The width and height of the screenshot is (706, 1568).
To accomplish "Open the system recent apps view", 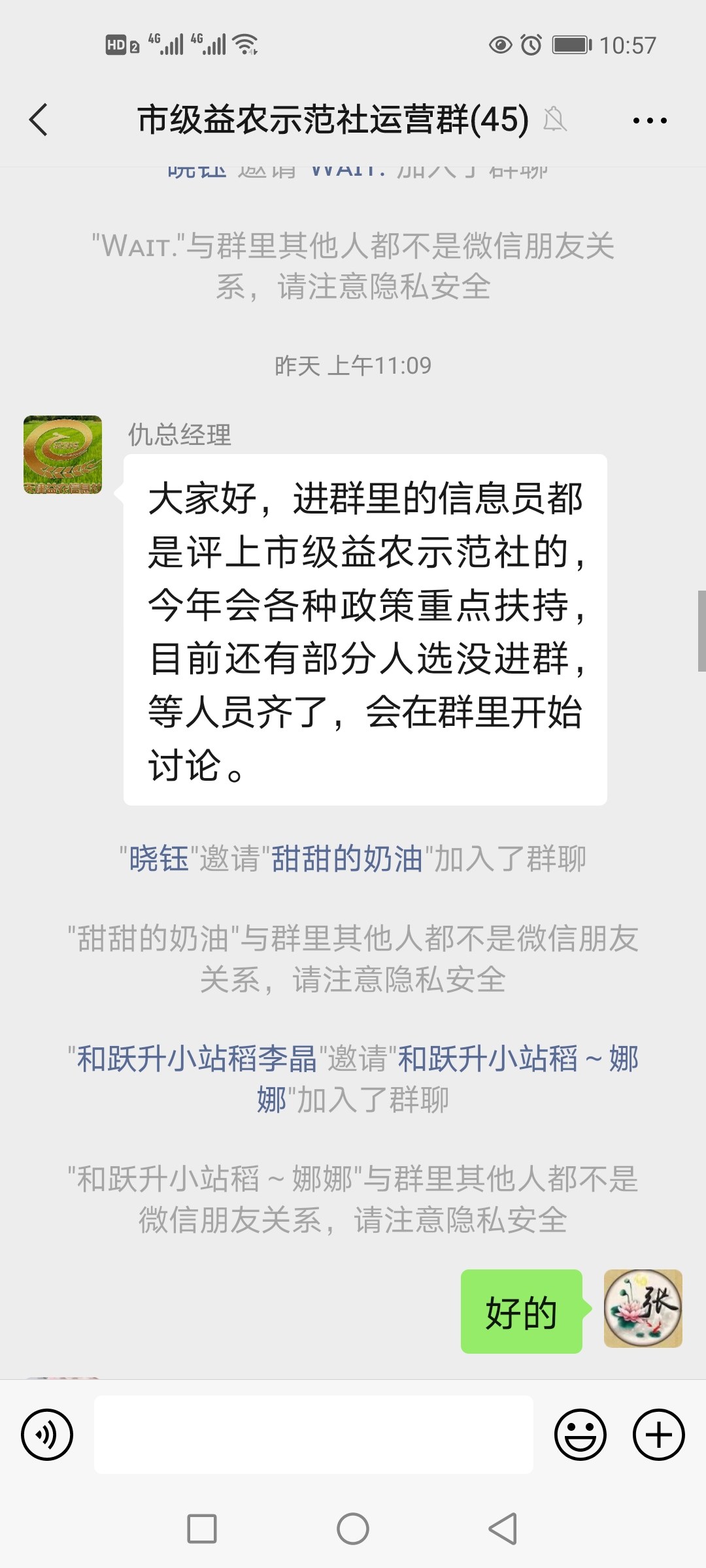I will coord(202,1529).
